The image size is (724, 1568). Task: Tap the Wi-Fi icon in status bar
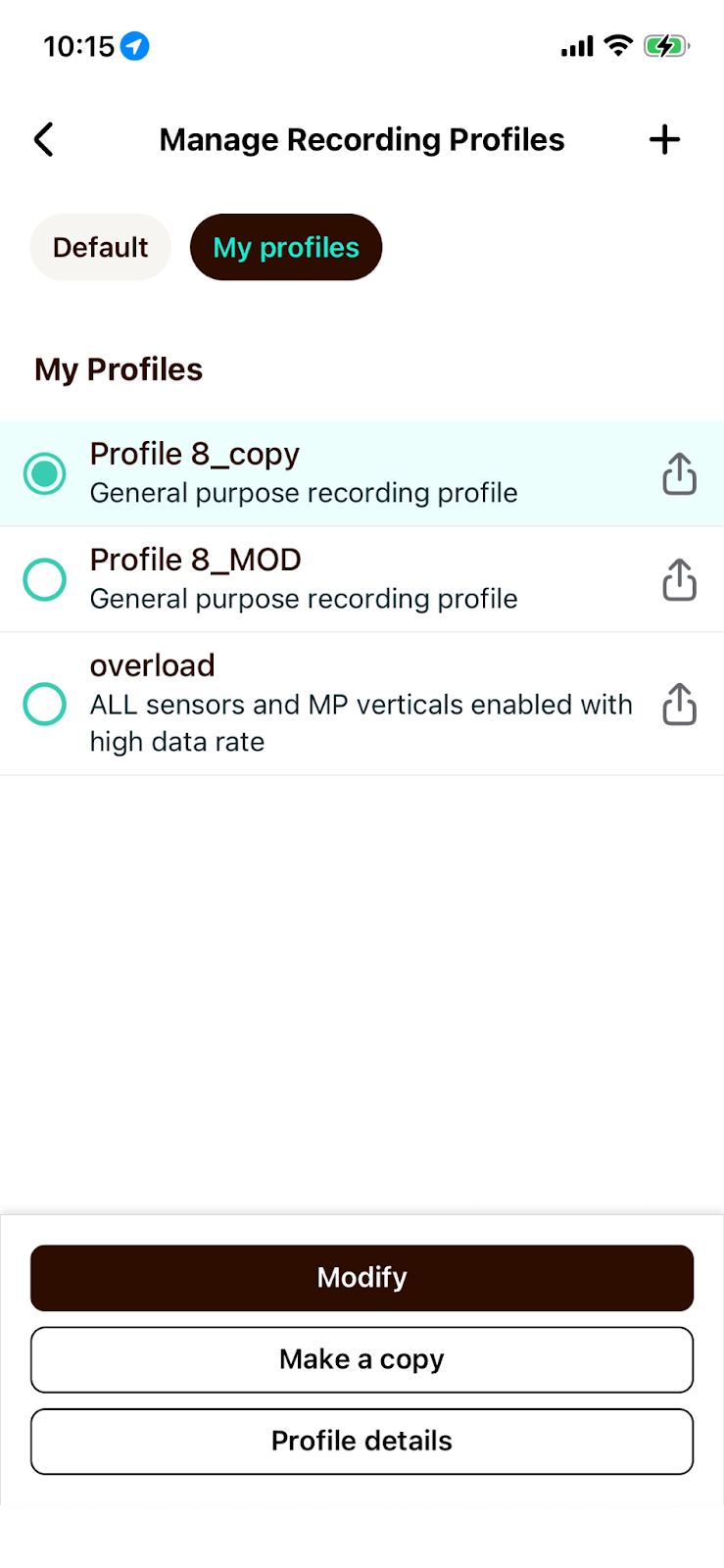[618, 45]
